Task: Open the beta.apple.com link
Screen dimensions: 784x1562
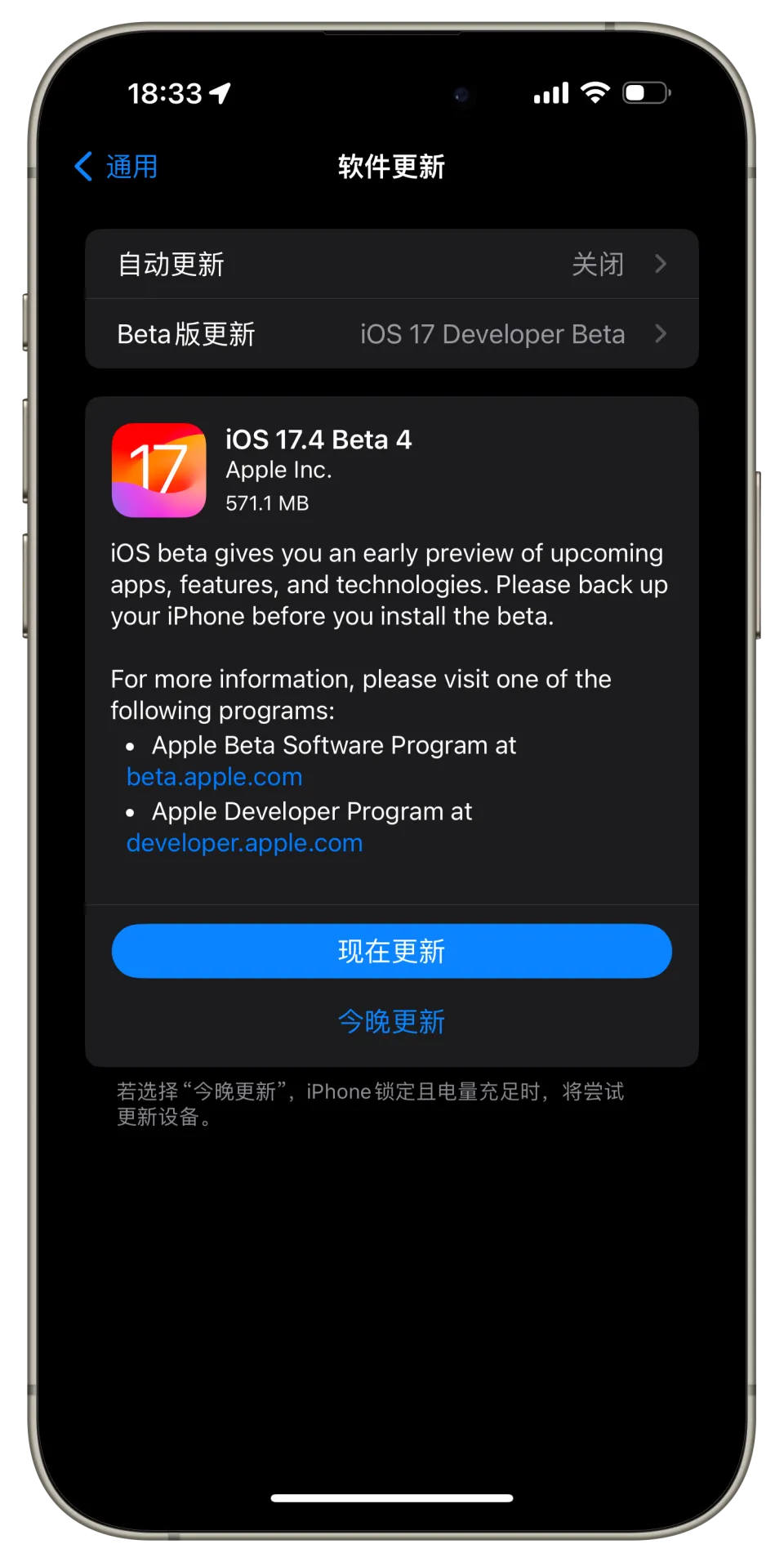Action: 215,777
